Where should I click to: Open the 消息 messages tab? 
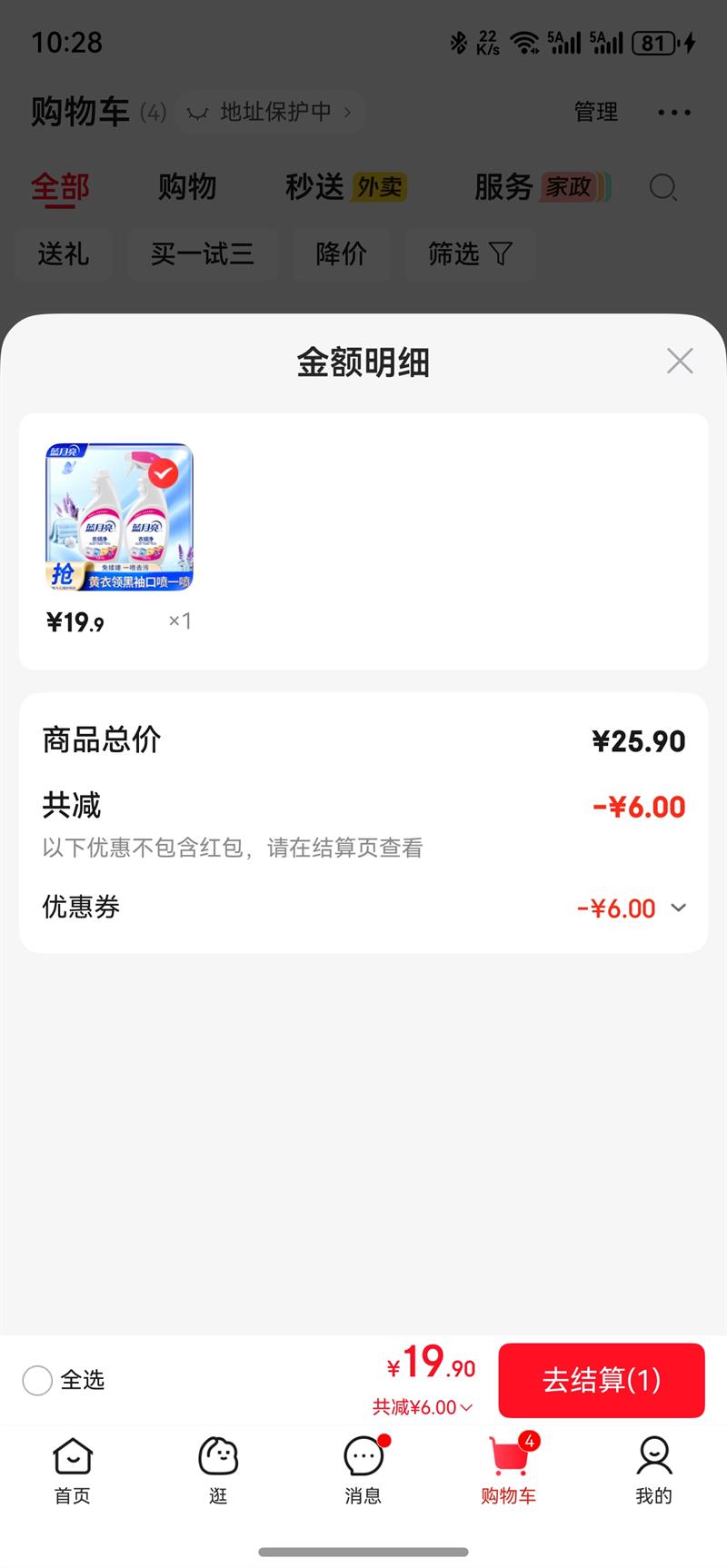coord(363,1470)
